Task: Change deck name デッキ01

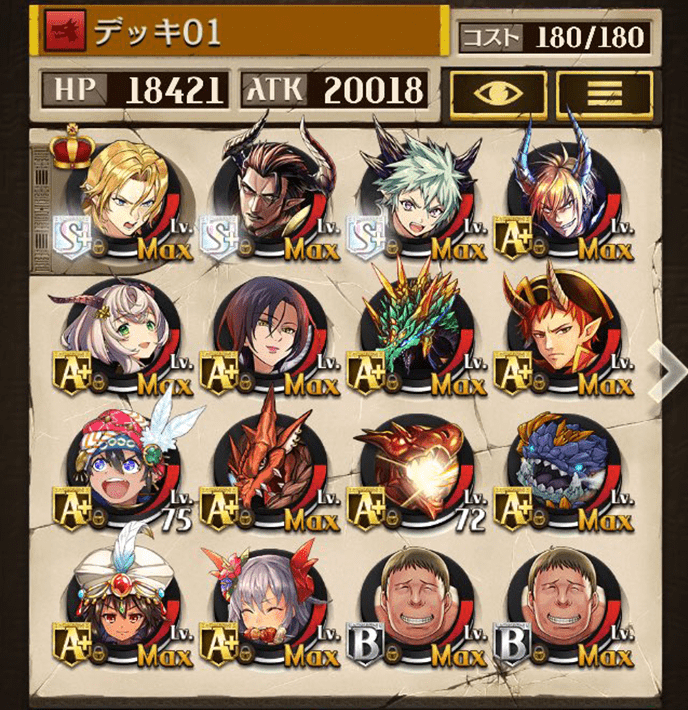Action: point(240,31)
